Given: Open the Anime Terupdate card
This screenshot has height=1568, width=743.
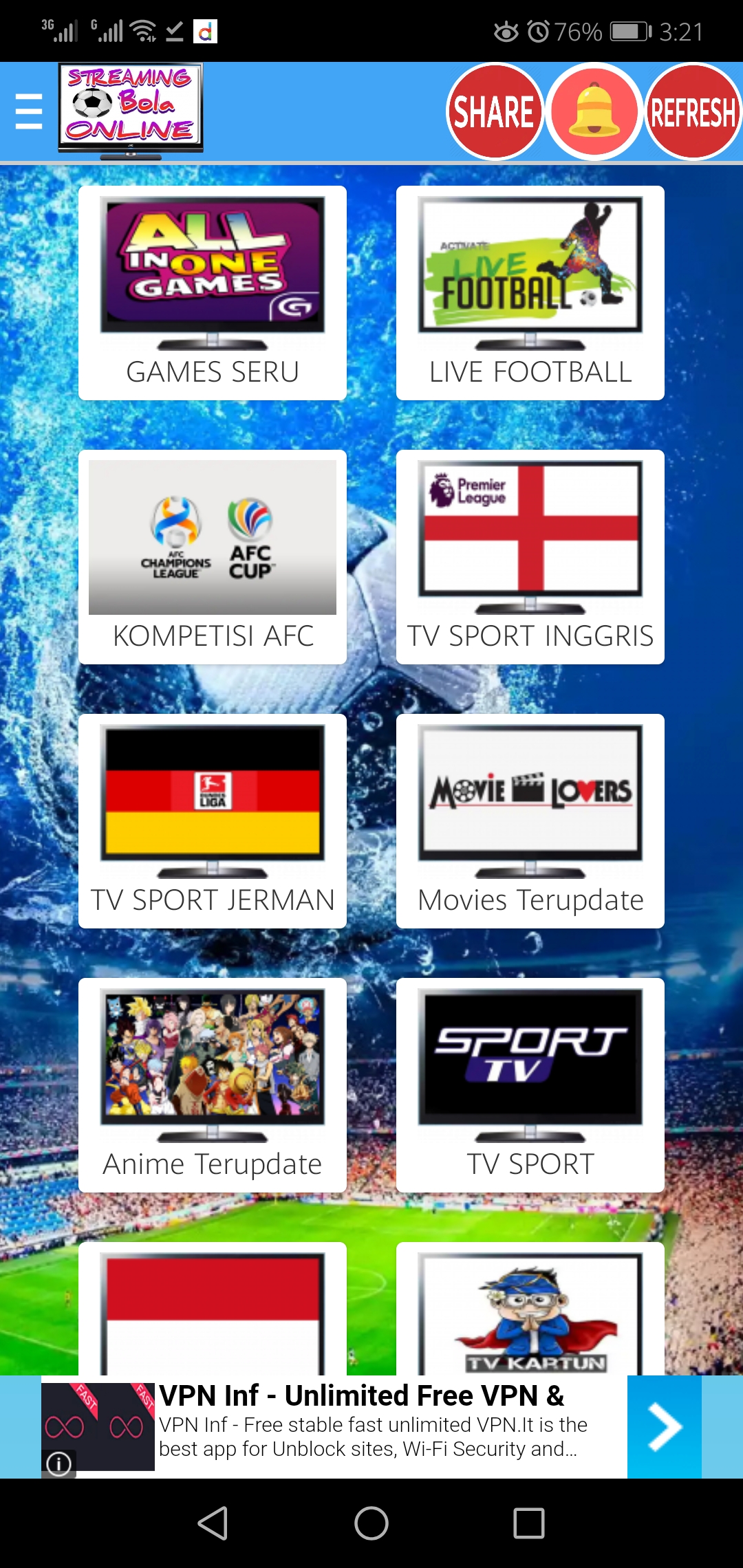Looking at the screenshot, I should click(213, 1085).
